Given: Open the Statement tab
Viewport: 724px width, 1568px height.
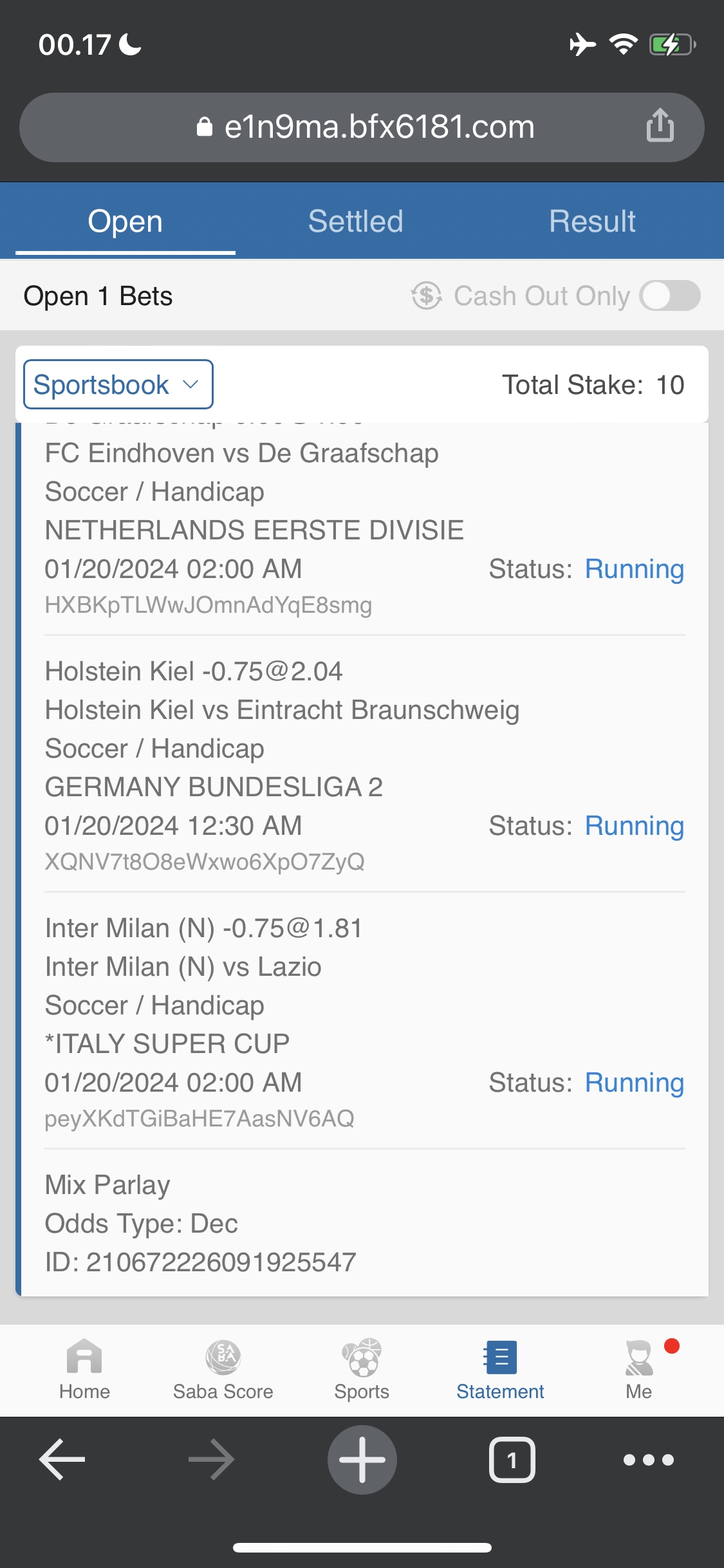Looking at the screenshot, I should click(x=500, y=1368).
